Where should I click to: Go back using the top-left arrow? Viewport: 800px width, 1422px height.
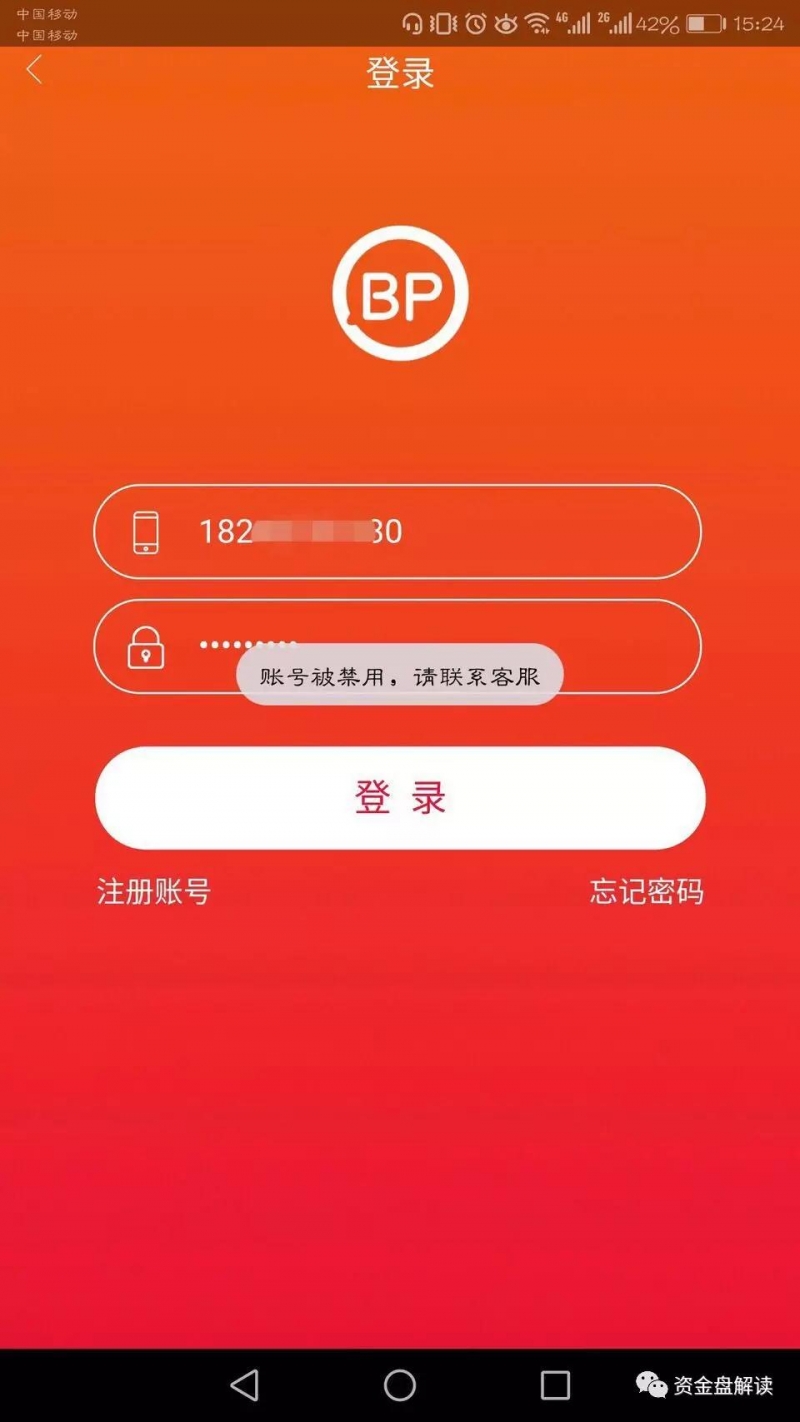click(35, 70)
